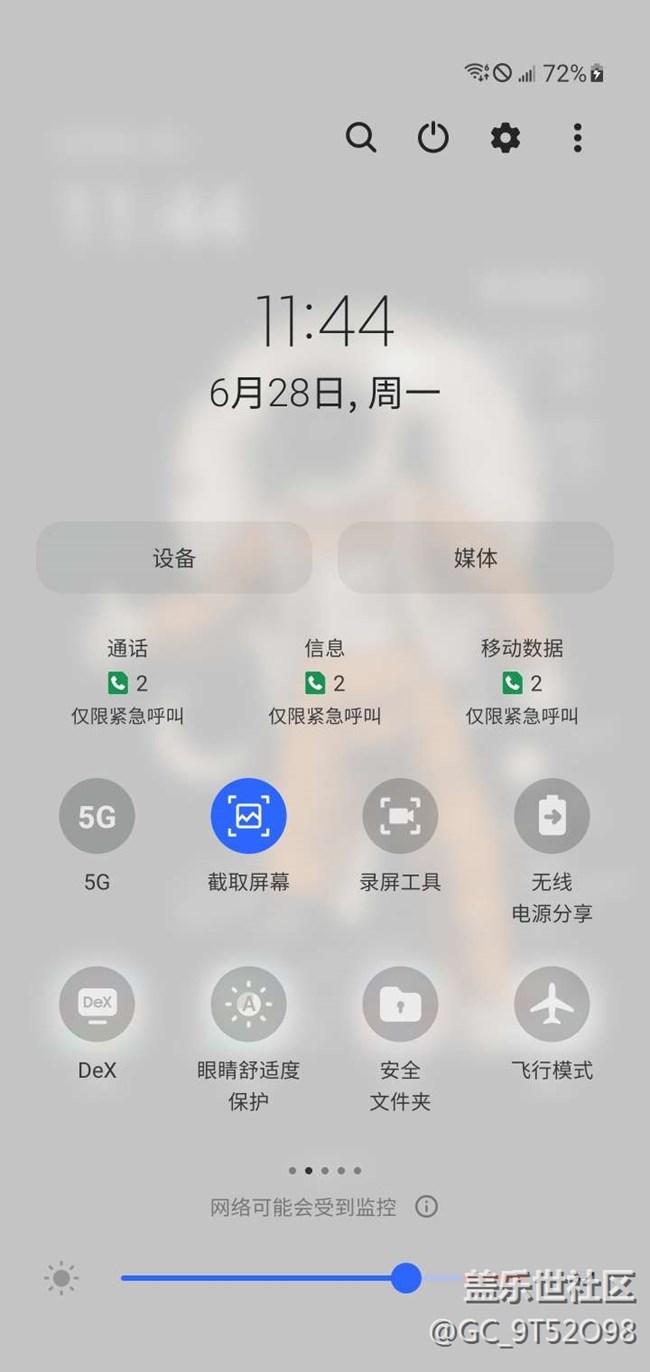Open the power menu icon
The height and width of the screenshot is (1372, 650).
433,137
